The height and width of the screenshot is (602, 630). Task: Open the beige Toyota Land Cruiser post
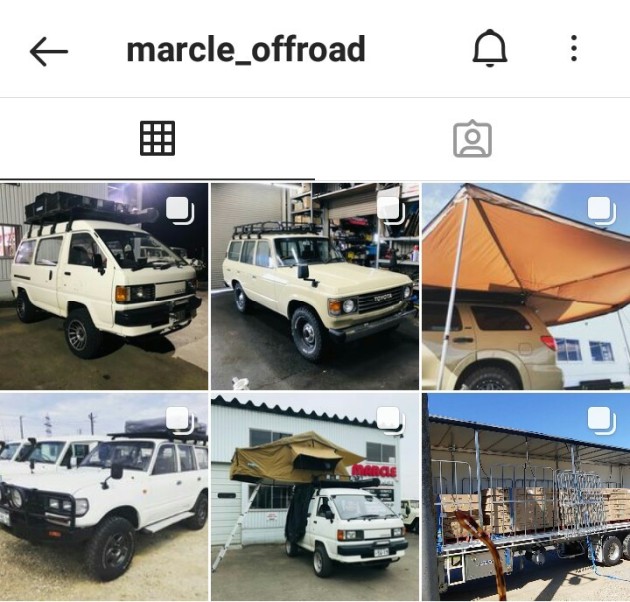[314, 286]
